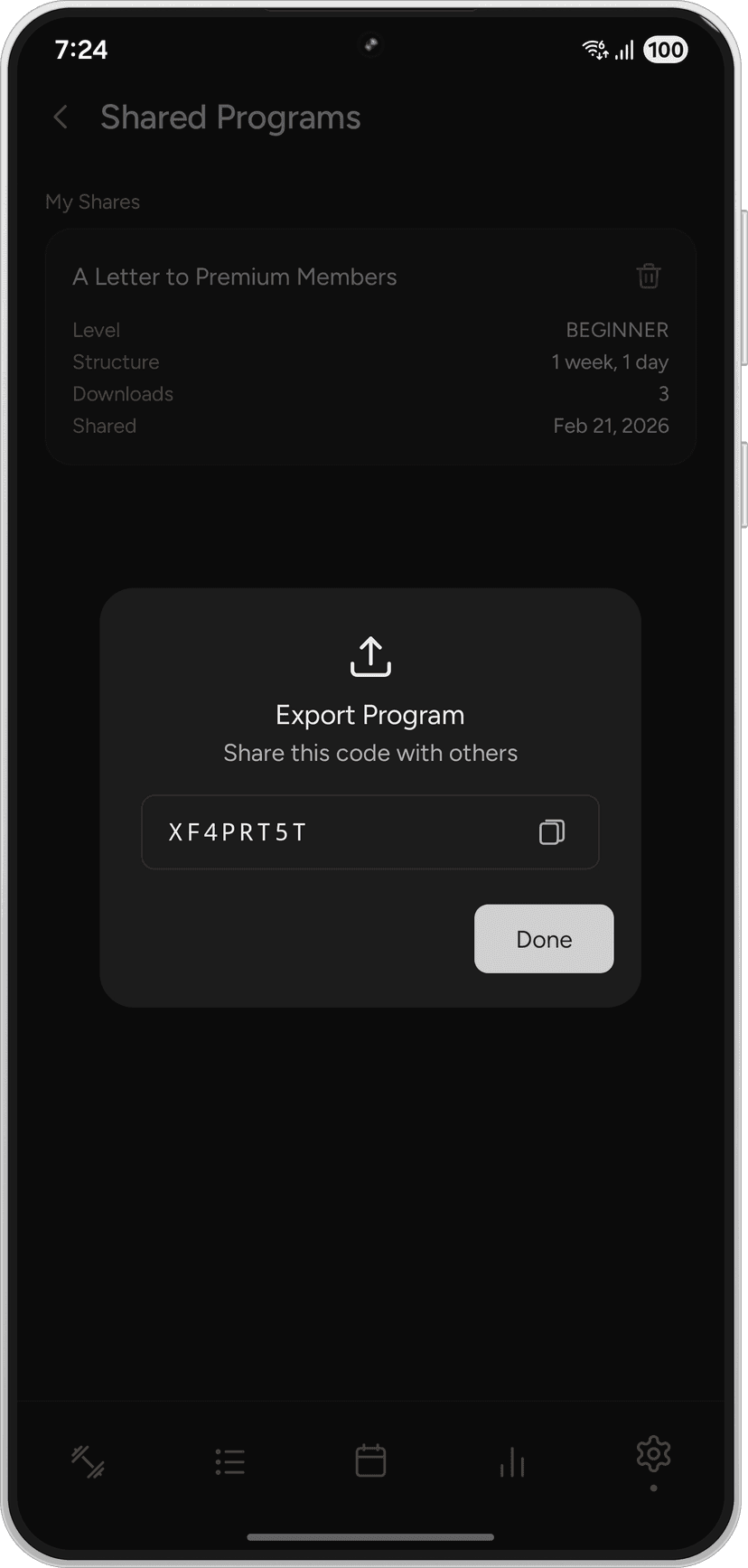Delete the shared program A Letter to Premium Members
The width and height of the screenshot is (748, 1568).
click(648, 276)
